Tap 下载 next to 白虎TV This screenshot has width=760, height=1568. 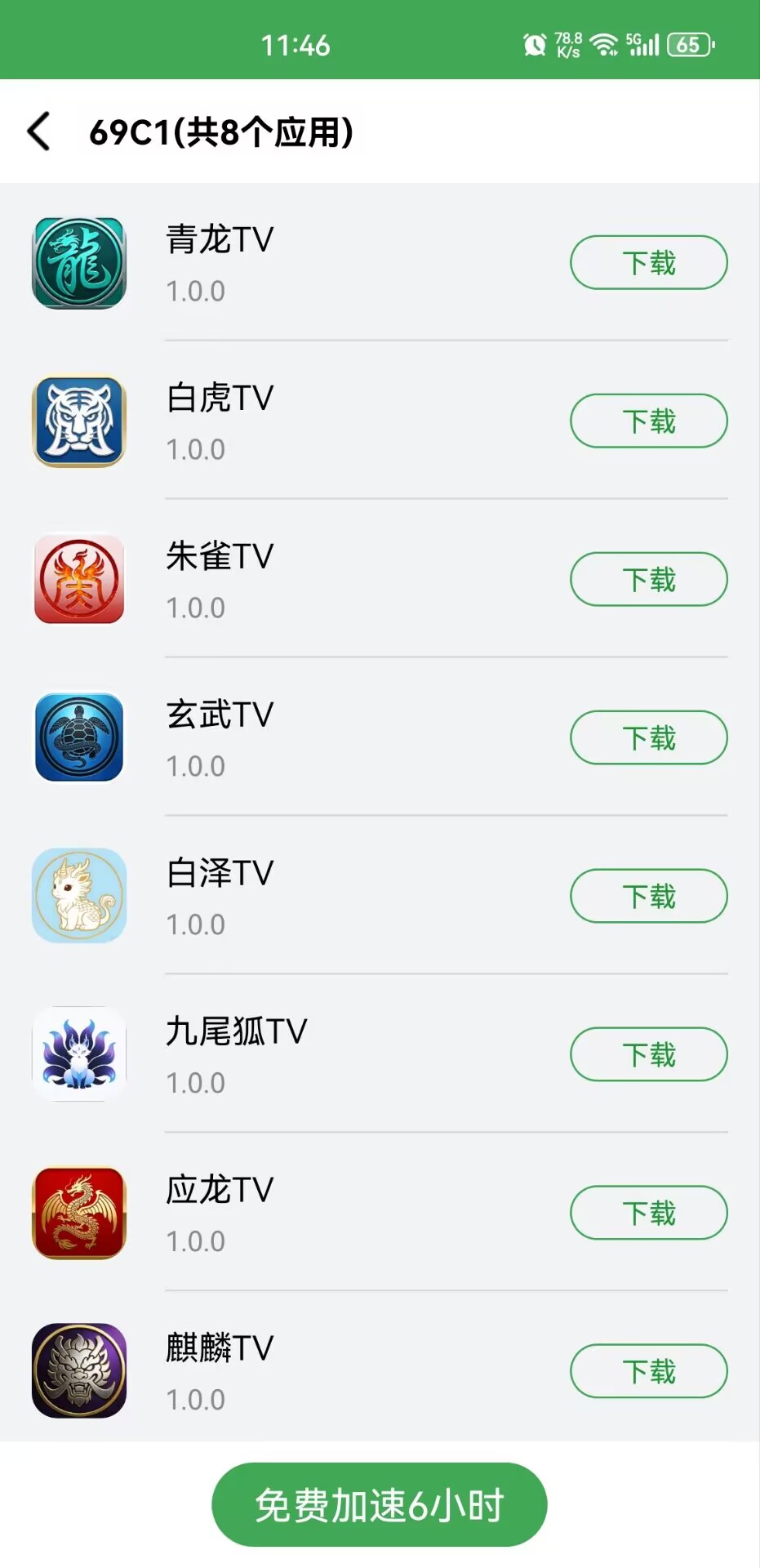648,421
